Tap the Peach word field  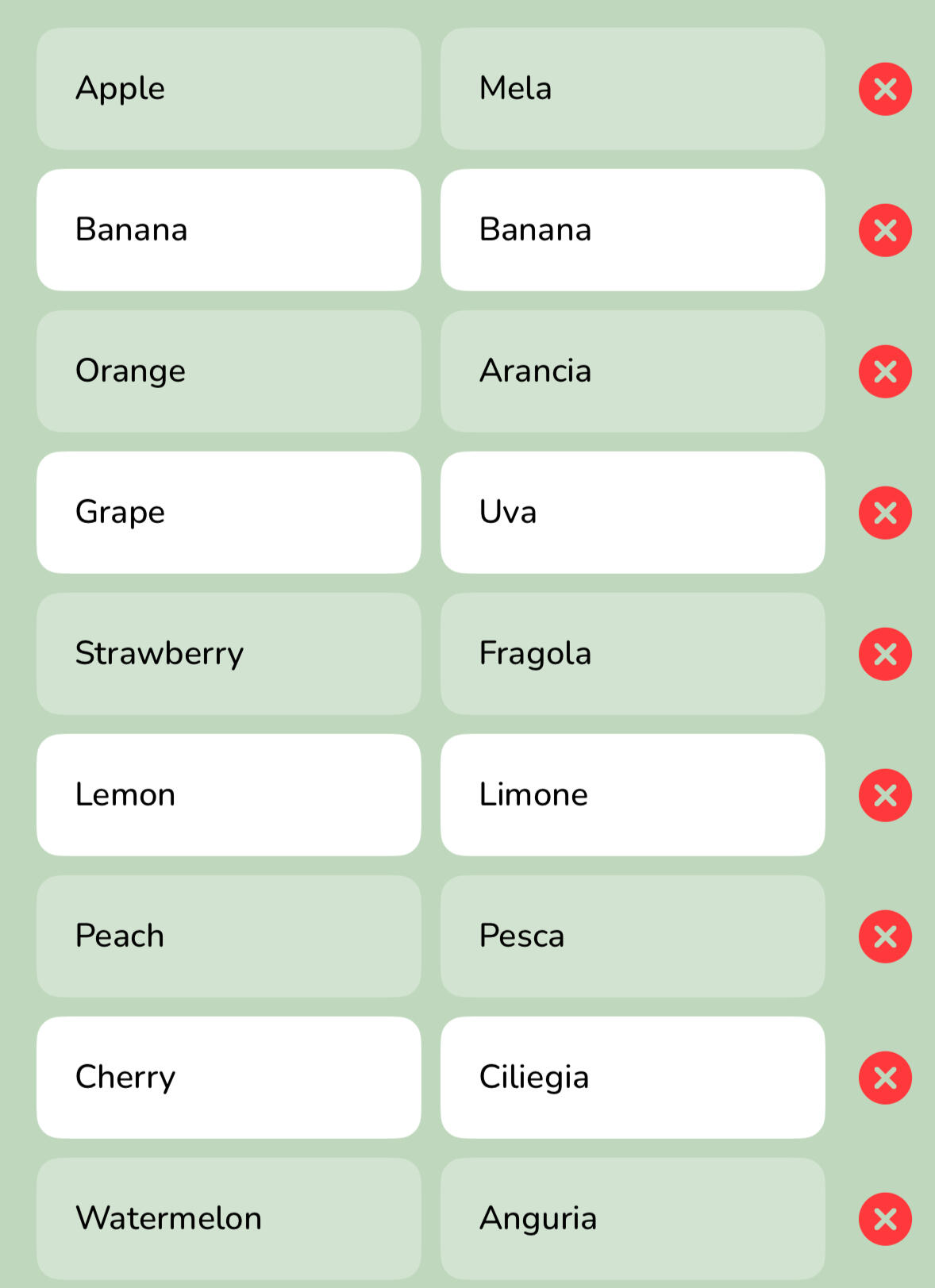tap(229, 936)
